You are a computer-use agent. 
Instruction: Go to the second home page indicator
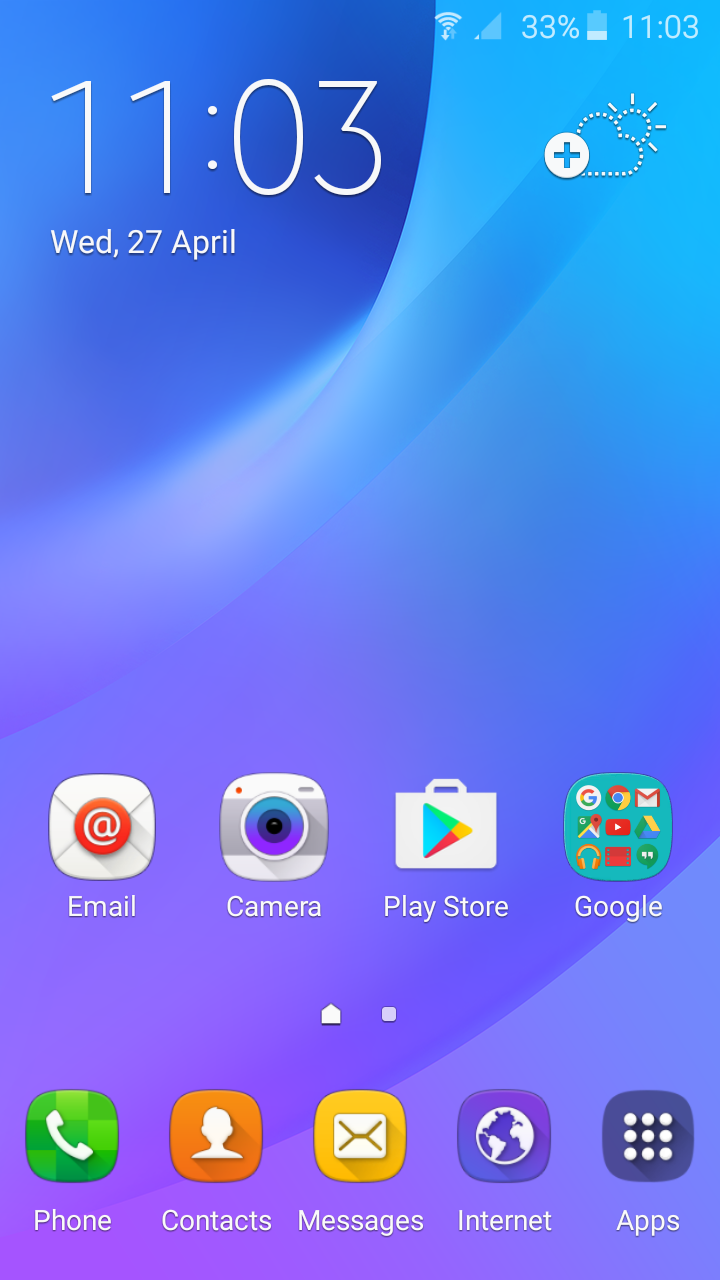[x=389, y=1014]
